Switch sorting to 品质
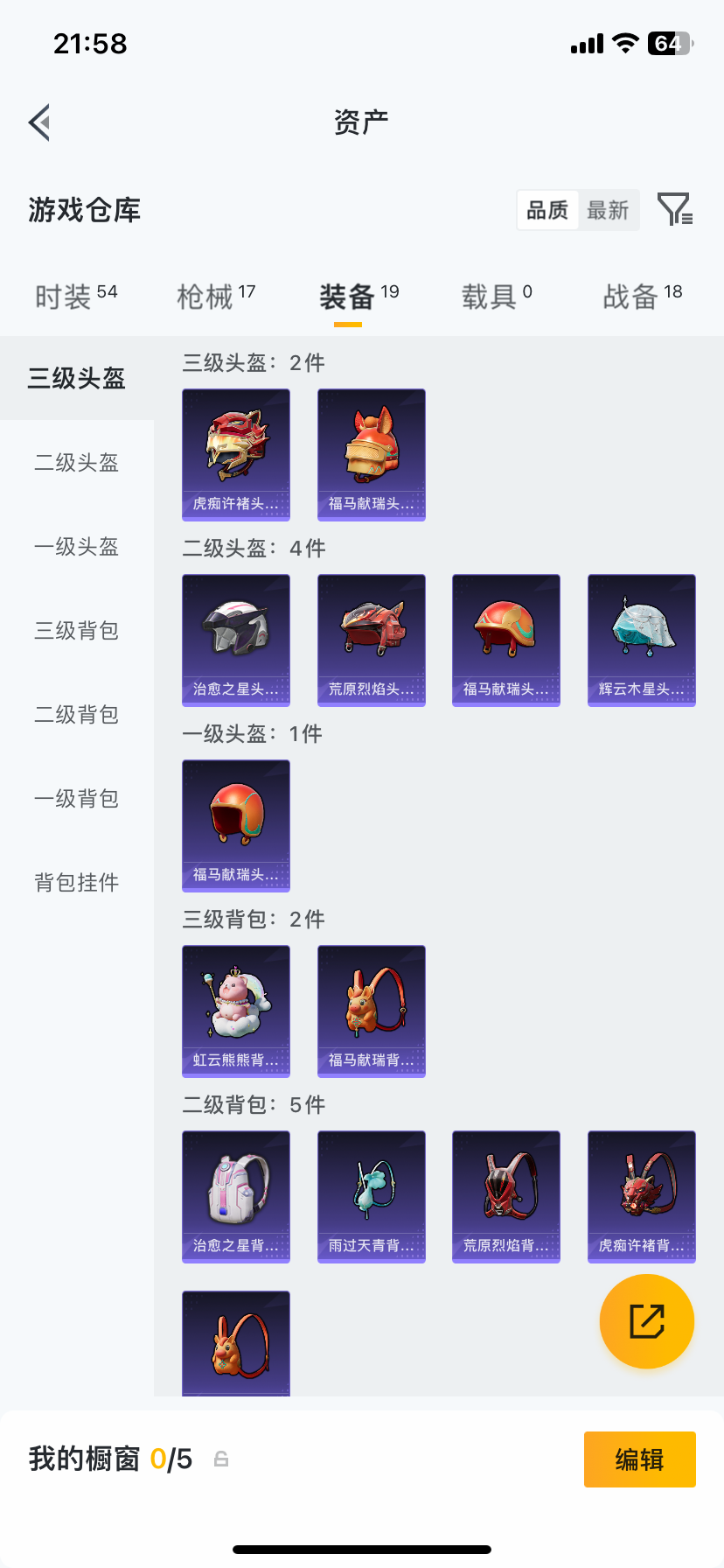The height and width of the screenshot is (1568, 724). point(547,210)
